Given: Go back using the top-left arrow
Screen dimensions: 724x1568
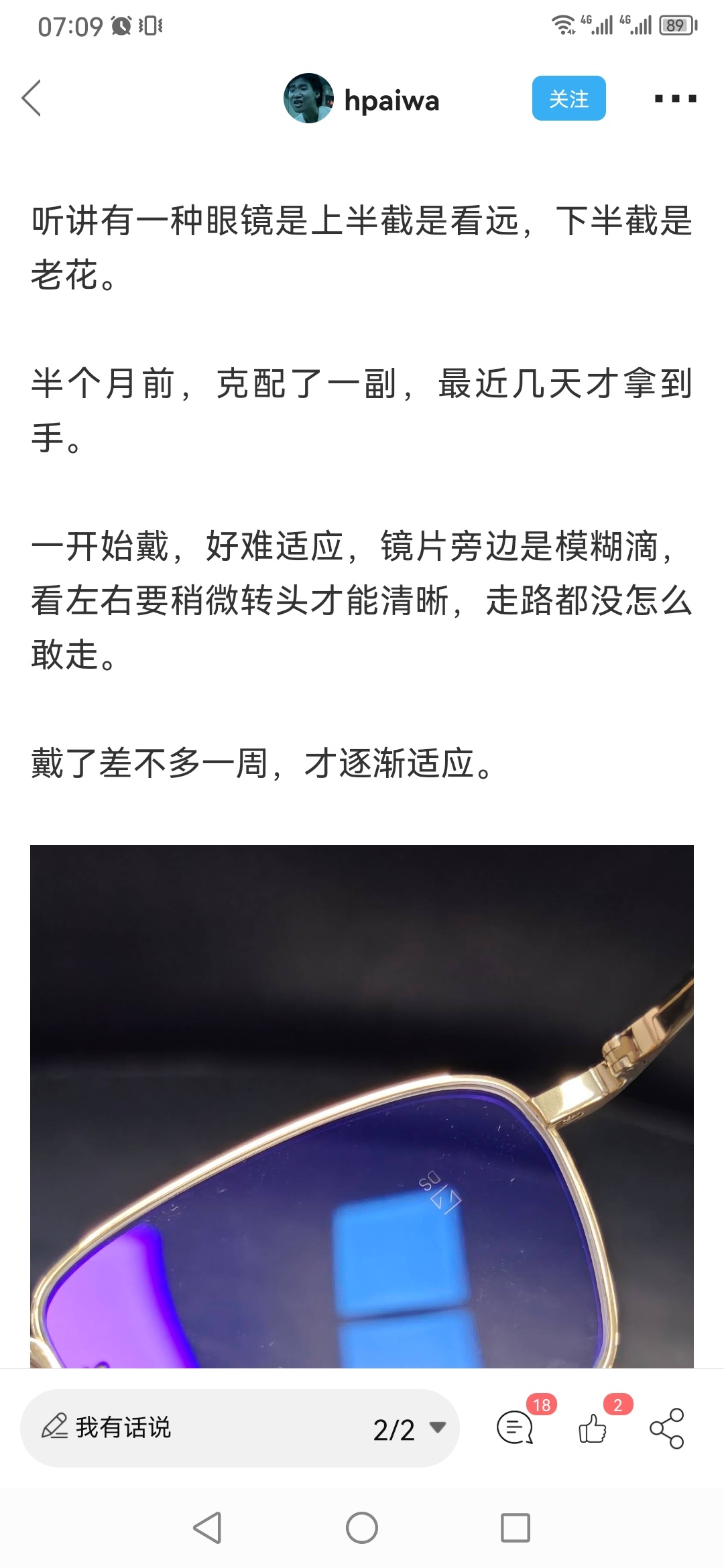Looking at the screenshot, I should click(32, 99).
